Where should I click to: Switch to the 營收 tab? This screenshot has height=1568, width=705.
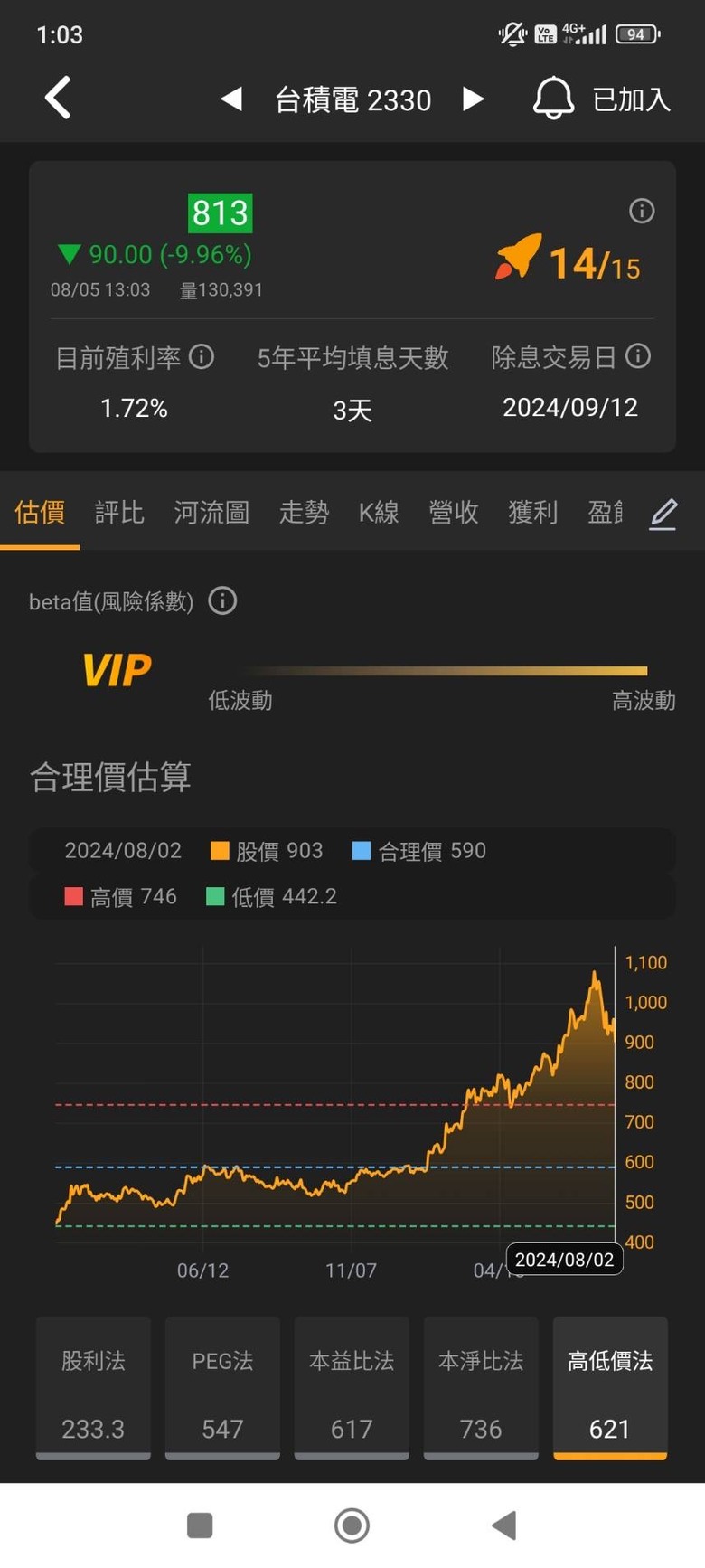click(454, 513)
